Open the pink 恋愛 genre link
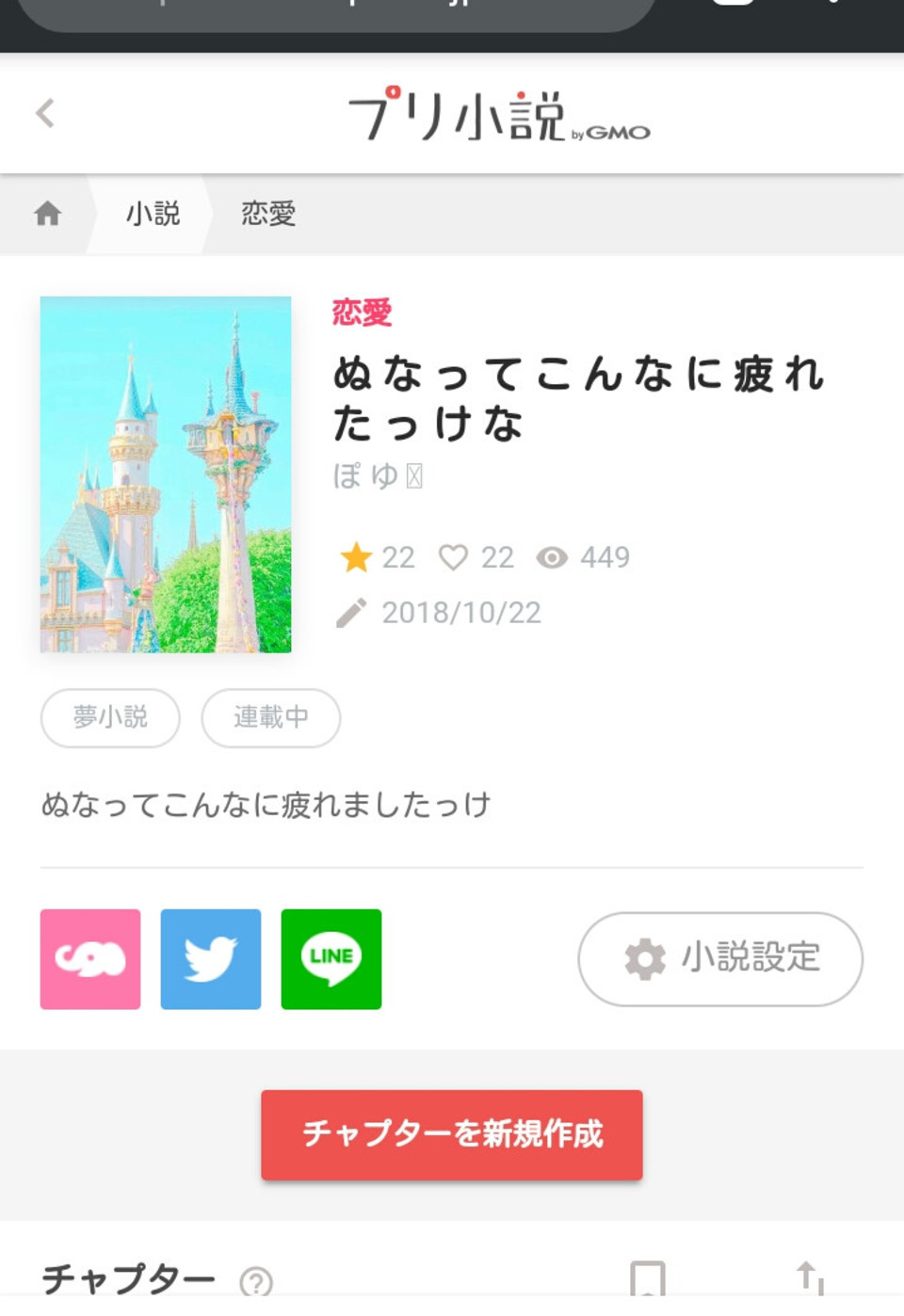904x1316 pixels. tap(362, 313)
